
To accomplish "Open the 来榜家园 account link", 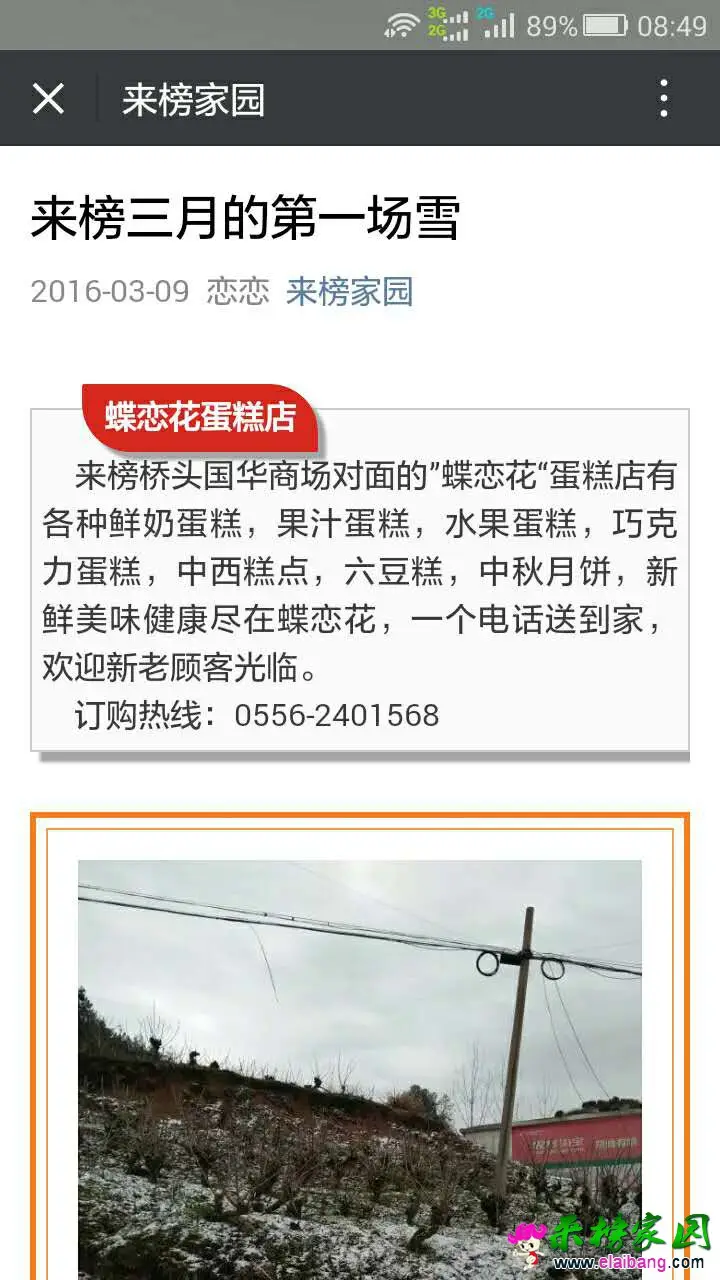I will click(349, 292).
